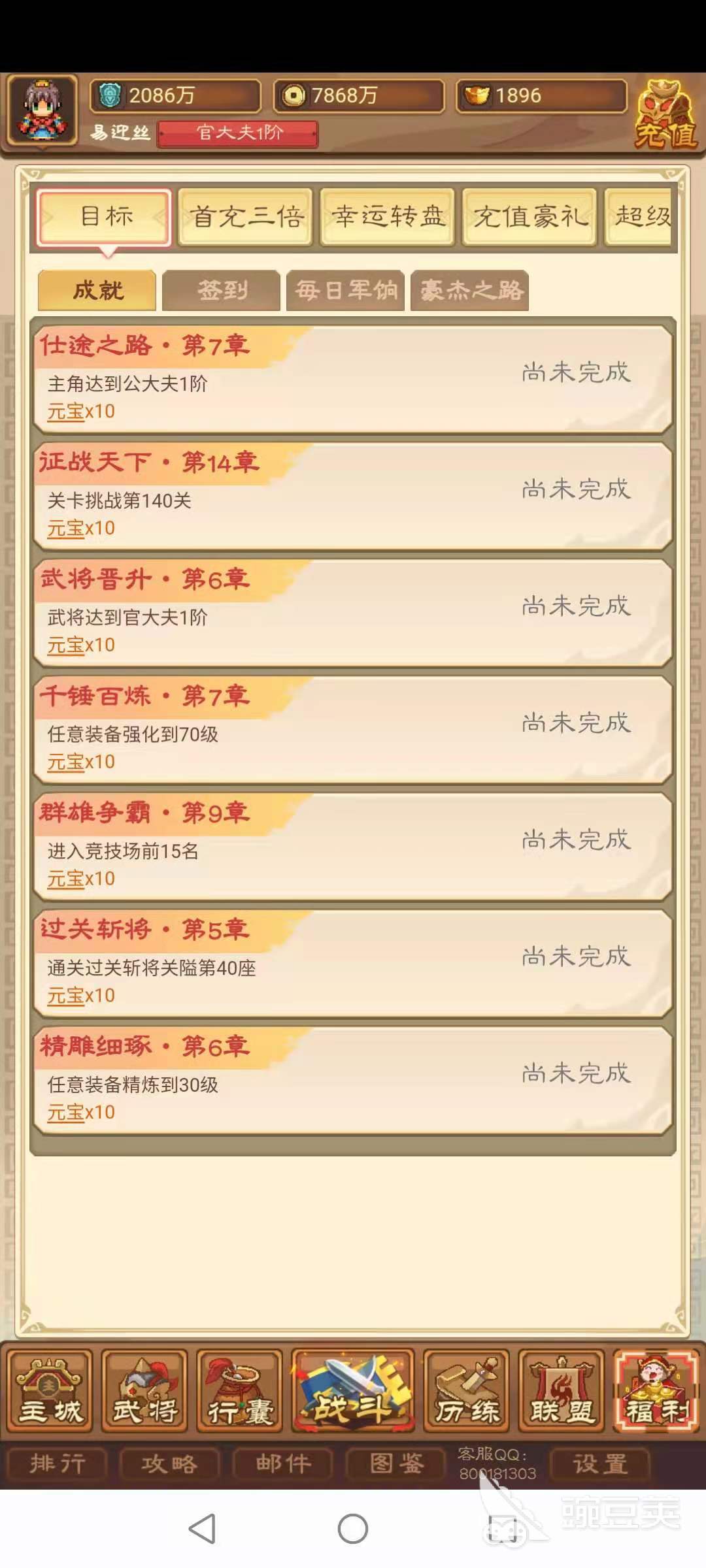
Task: Tap the system back button
Action: tap(202, 1529)
